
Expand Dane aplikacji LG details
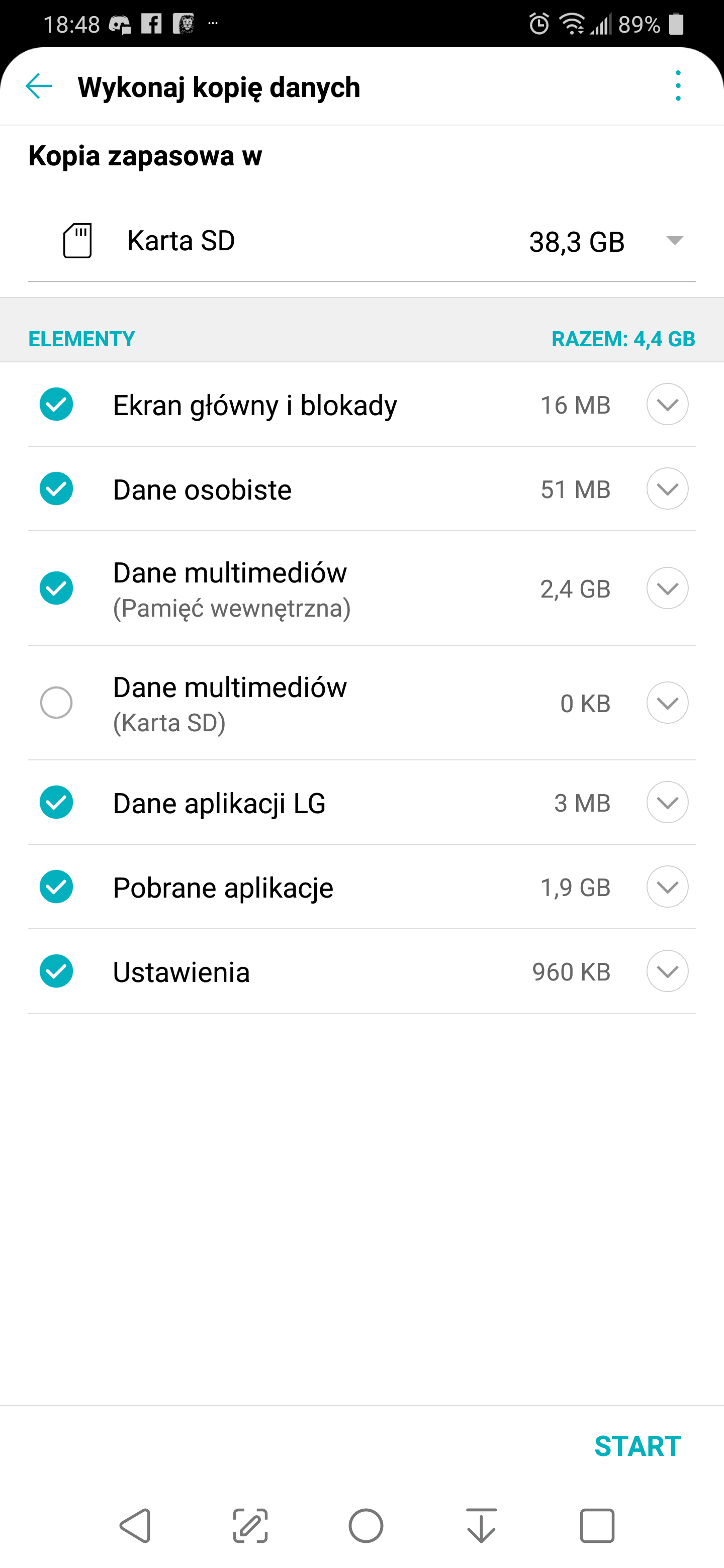(667, 802)
